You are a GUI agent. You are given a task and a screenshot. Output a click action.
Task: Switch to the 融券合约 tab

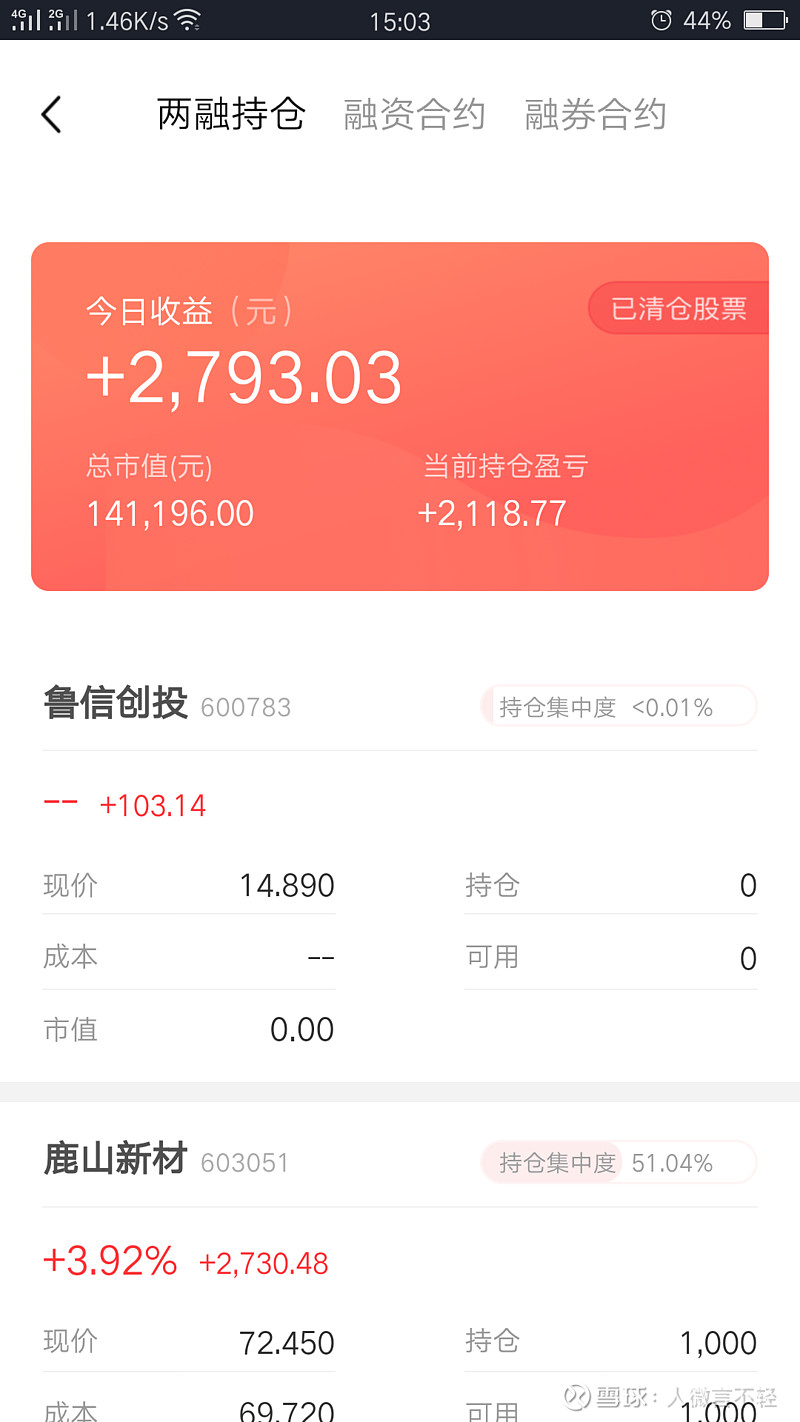[596, 115]
